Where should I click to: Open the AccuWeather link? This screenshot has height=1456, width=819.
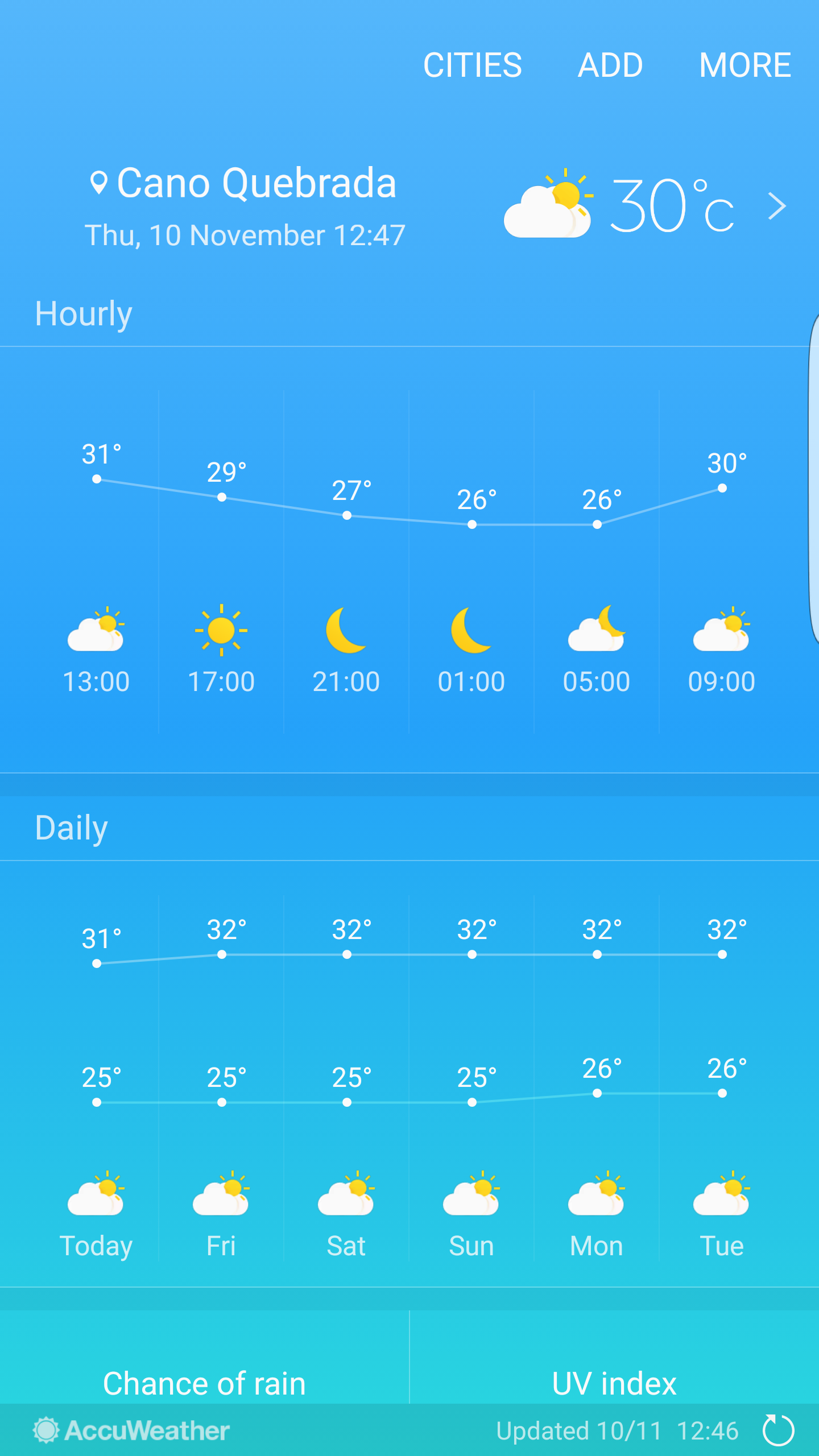point(132,1430)
